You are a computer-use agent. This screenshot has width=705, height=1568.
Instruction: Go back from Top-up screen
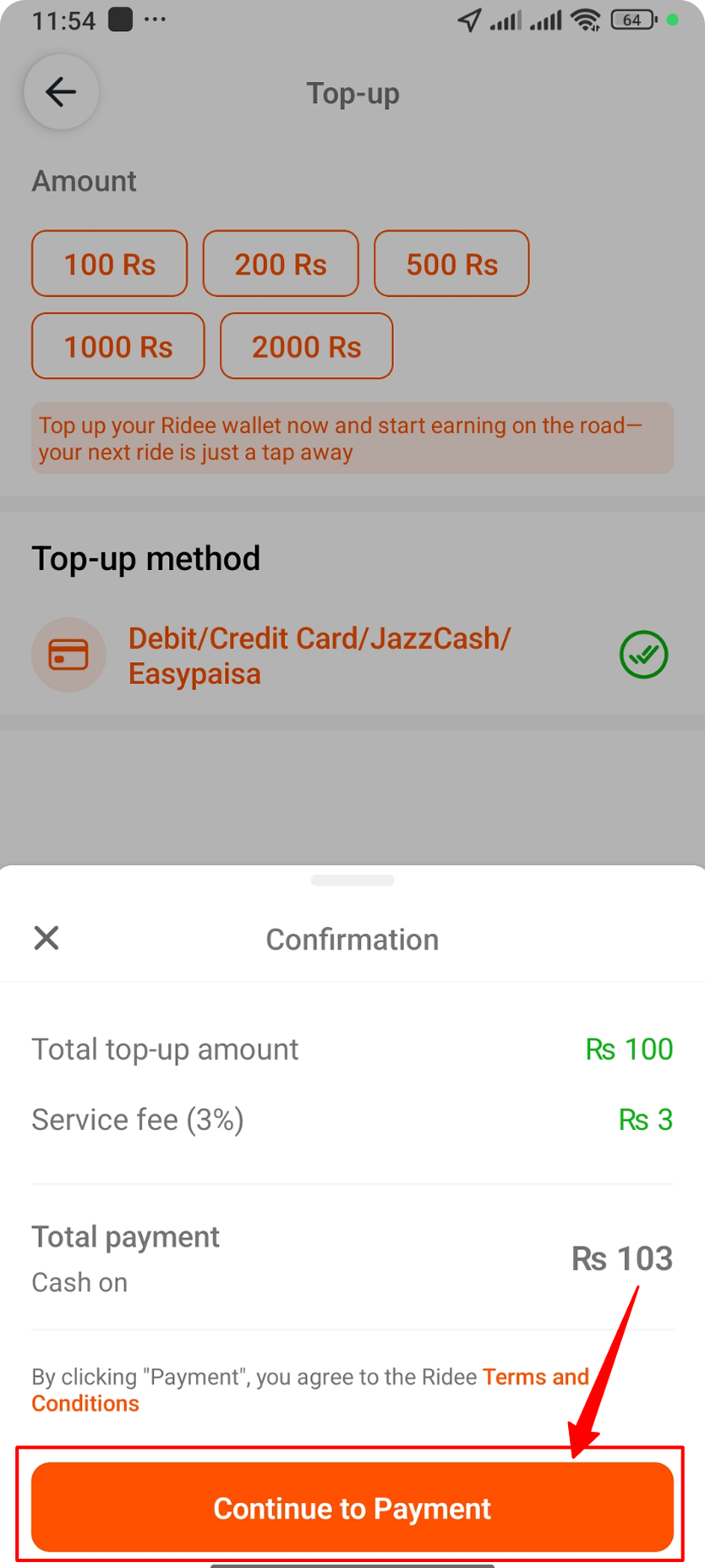coord(61,92)
